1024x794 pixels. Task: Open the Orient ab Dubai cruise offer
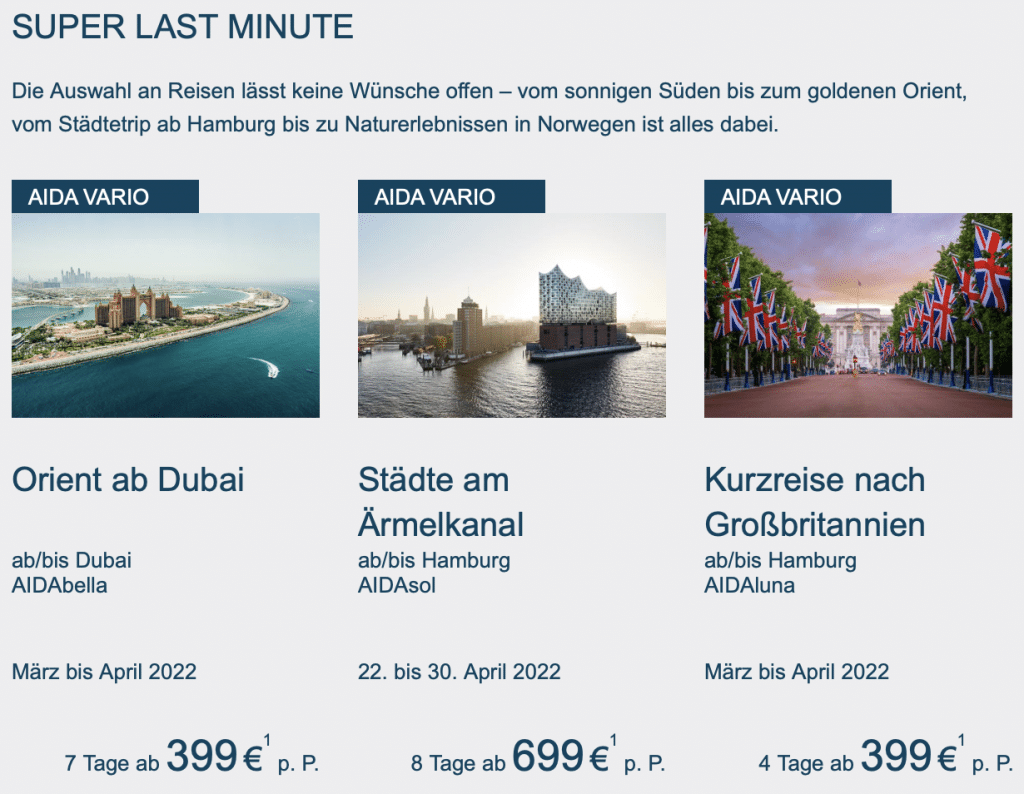point(128,480)
